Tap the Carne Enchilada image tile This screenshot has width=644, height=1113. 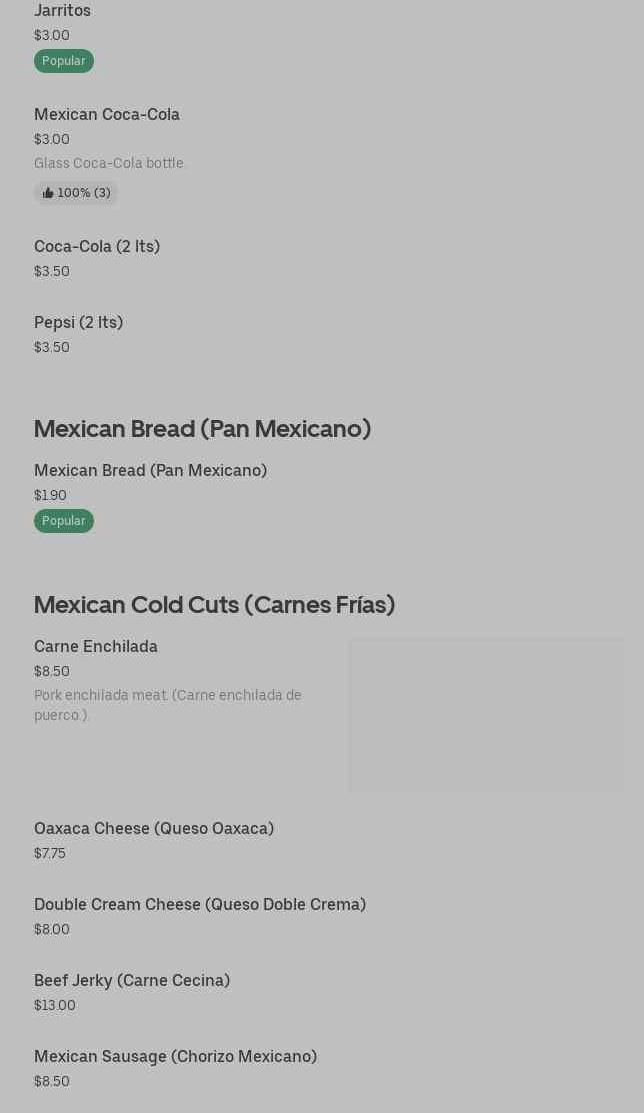(487, 715)
